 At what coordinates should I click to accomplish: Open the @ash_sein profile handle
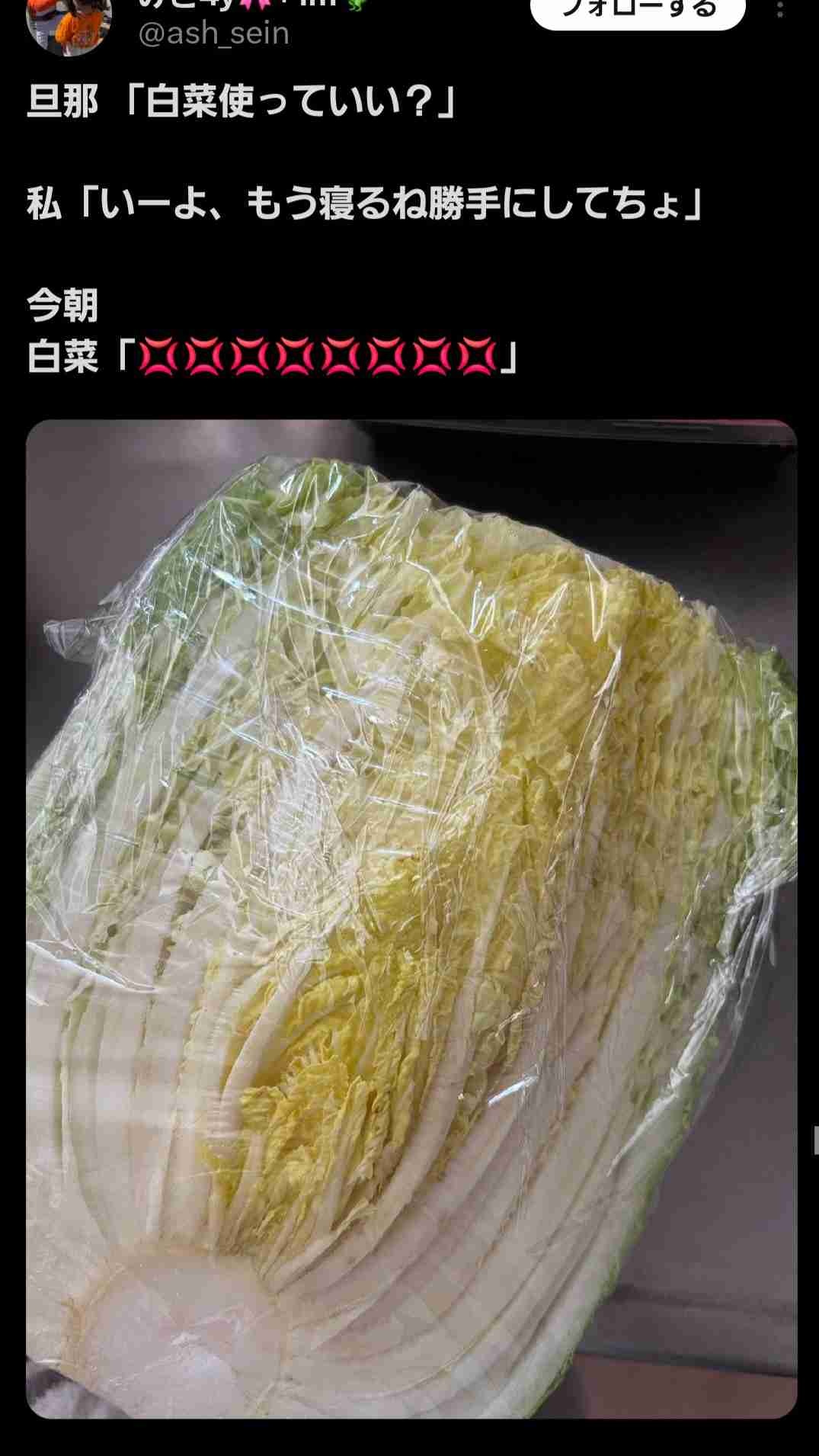[213, 34]
